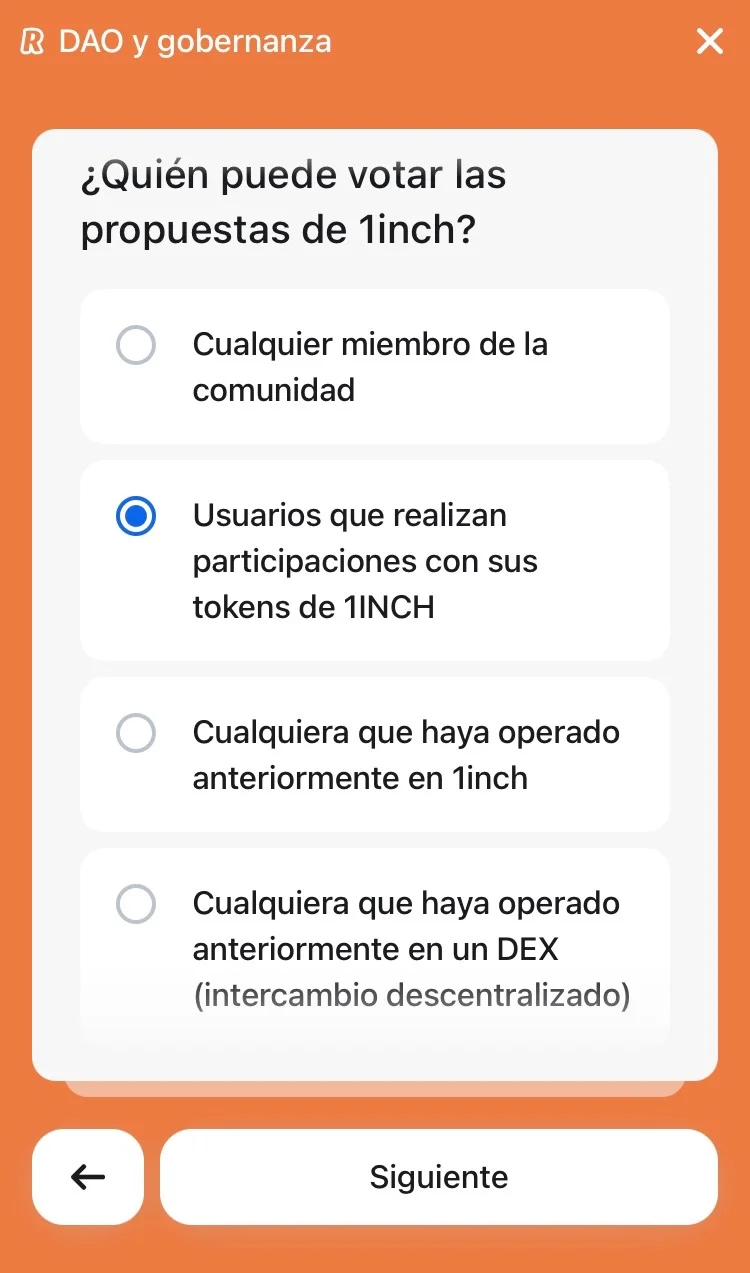Close the DAO y gobernanza lesson

[x=709, y=41]
